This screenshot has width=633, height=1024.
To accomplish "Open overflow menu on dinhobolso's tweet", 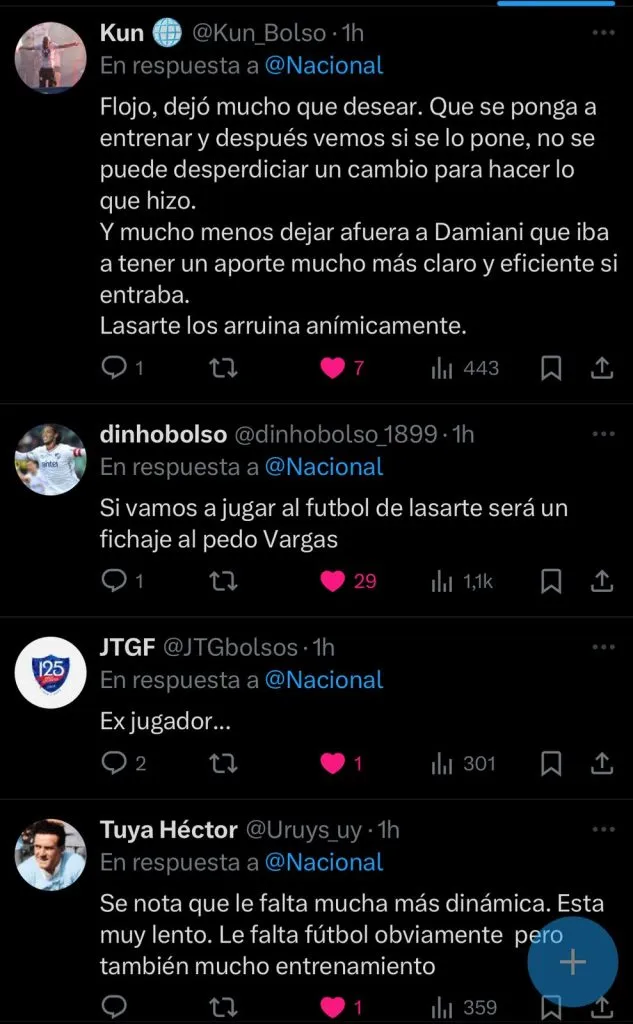I will (603, 434).
